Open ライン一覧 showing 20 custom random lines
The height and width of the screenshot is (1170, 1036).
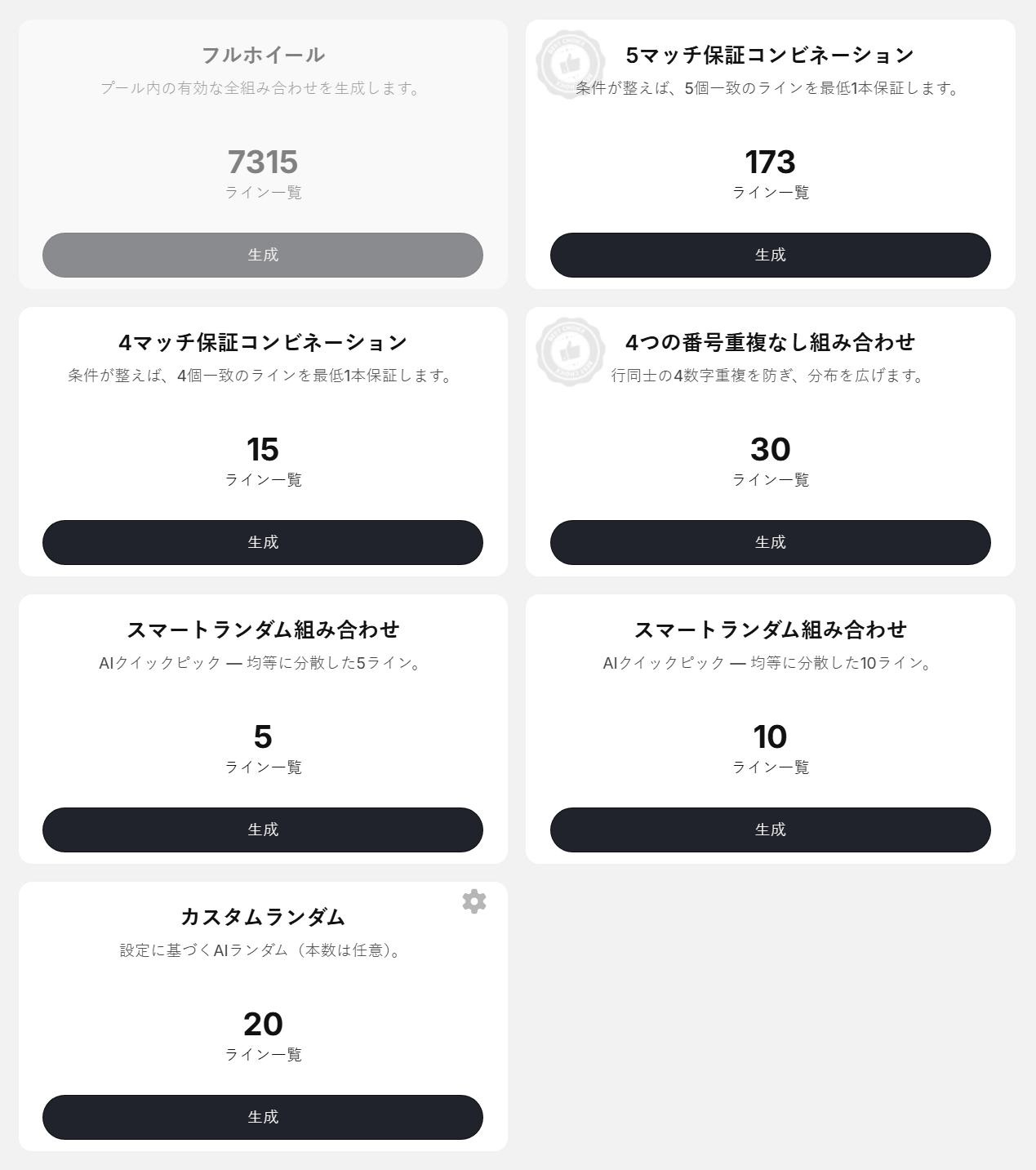(x=264, y=1053)
